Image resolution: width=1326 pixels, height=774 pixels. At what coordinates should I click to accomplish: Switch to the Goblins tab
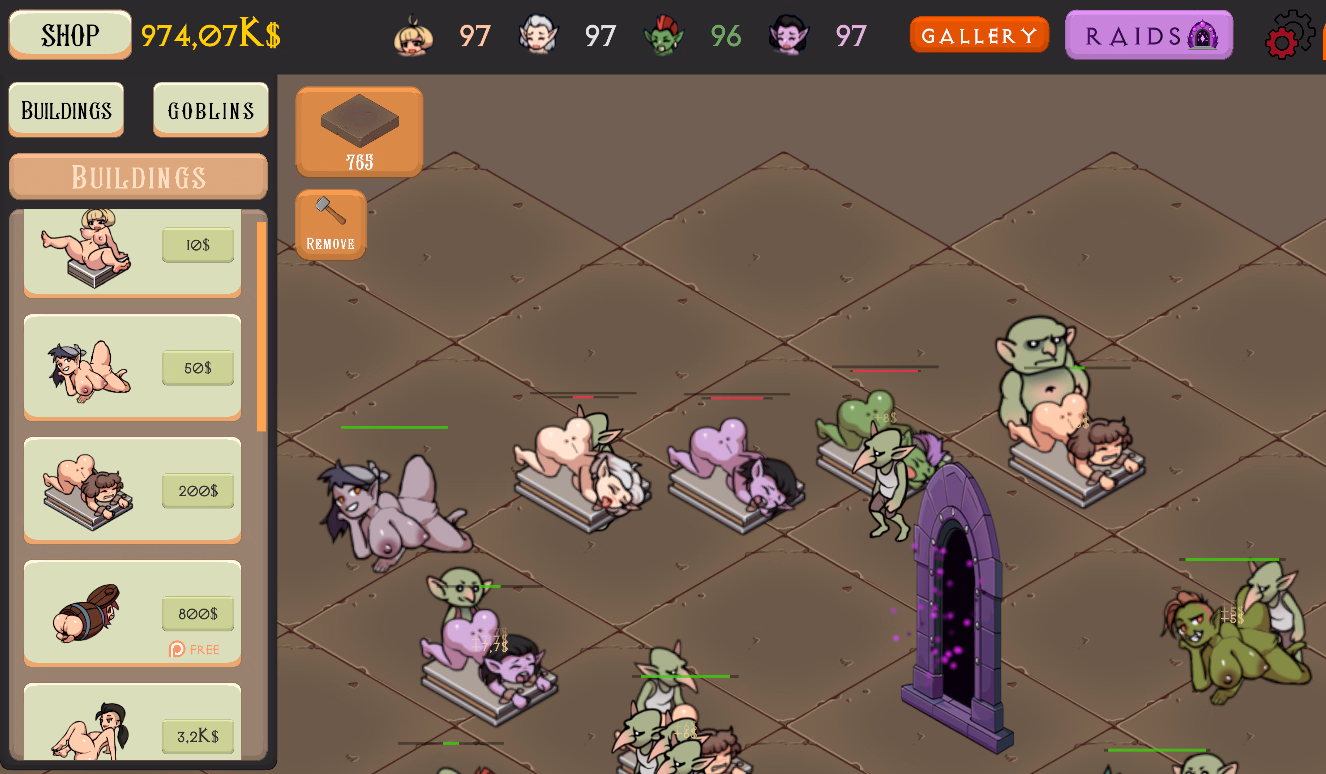pos(211,110)
